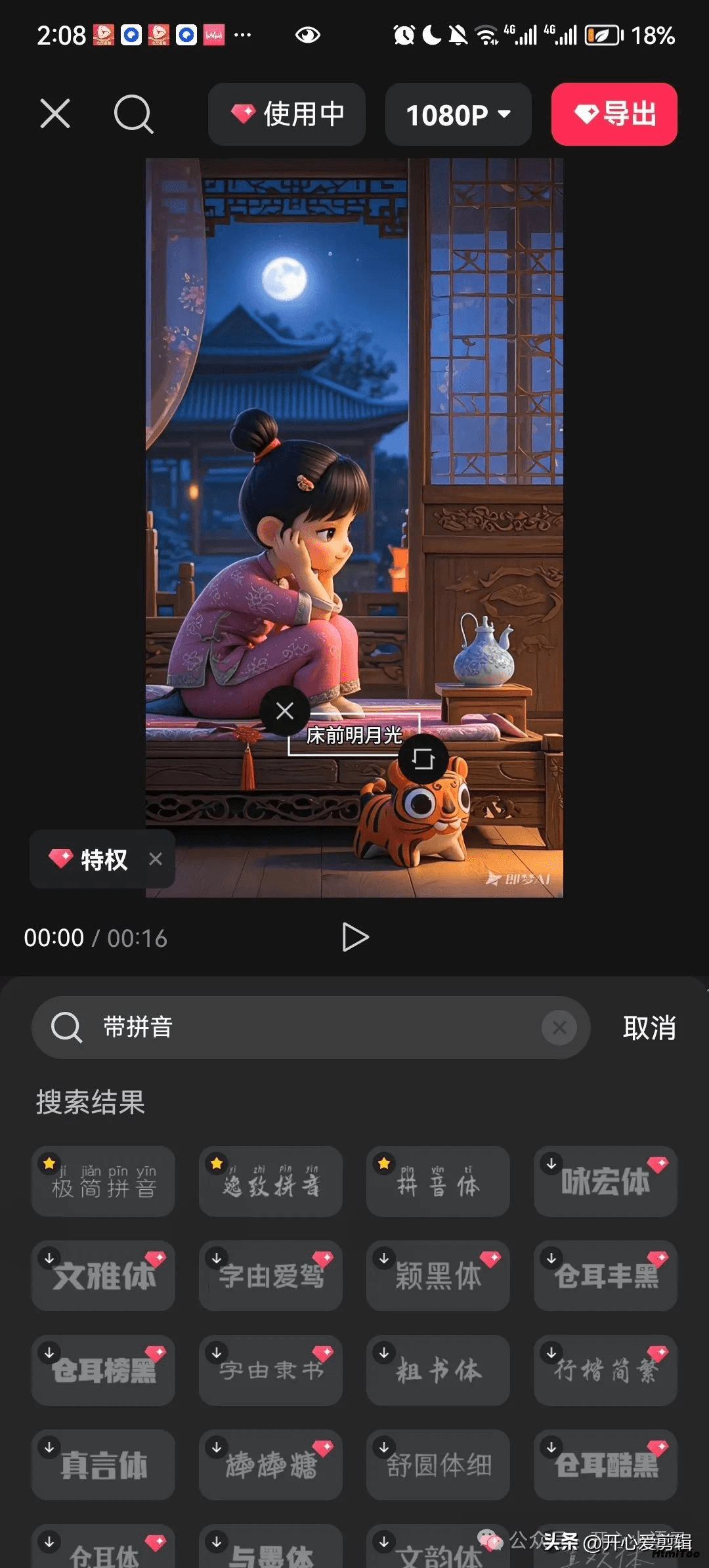Cancel the font search with 取消
709x1568 pixels.
[649, 1028]
